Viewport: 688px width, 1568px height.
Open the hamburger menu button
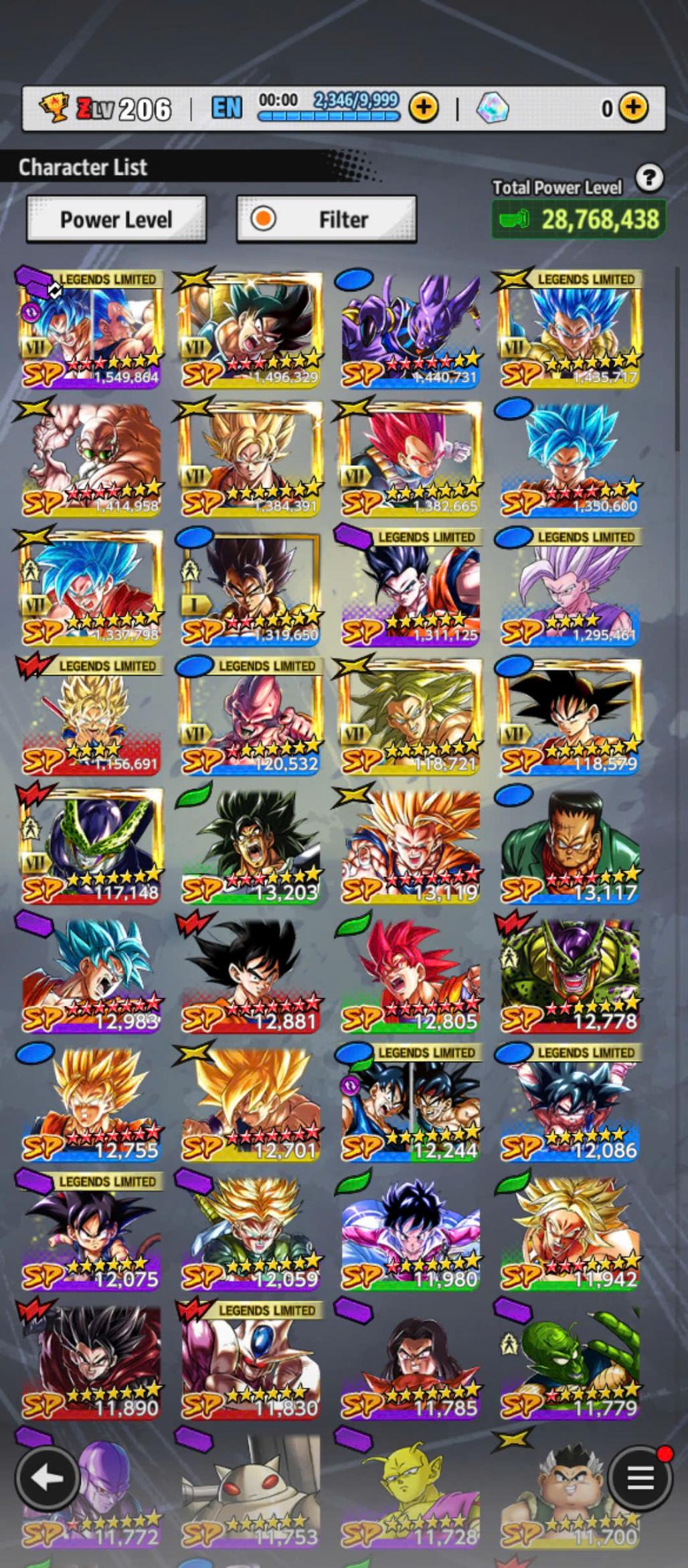tap(640, 1478)
